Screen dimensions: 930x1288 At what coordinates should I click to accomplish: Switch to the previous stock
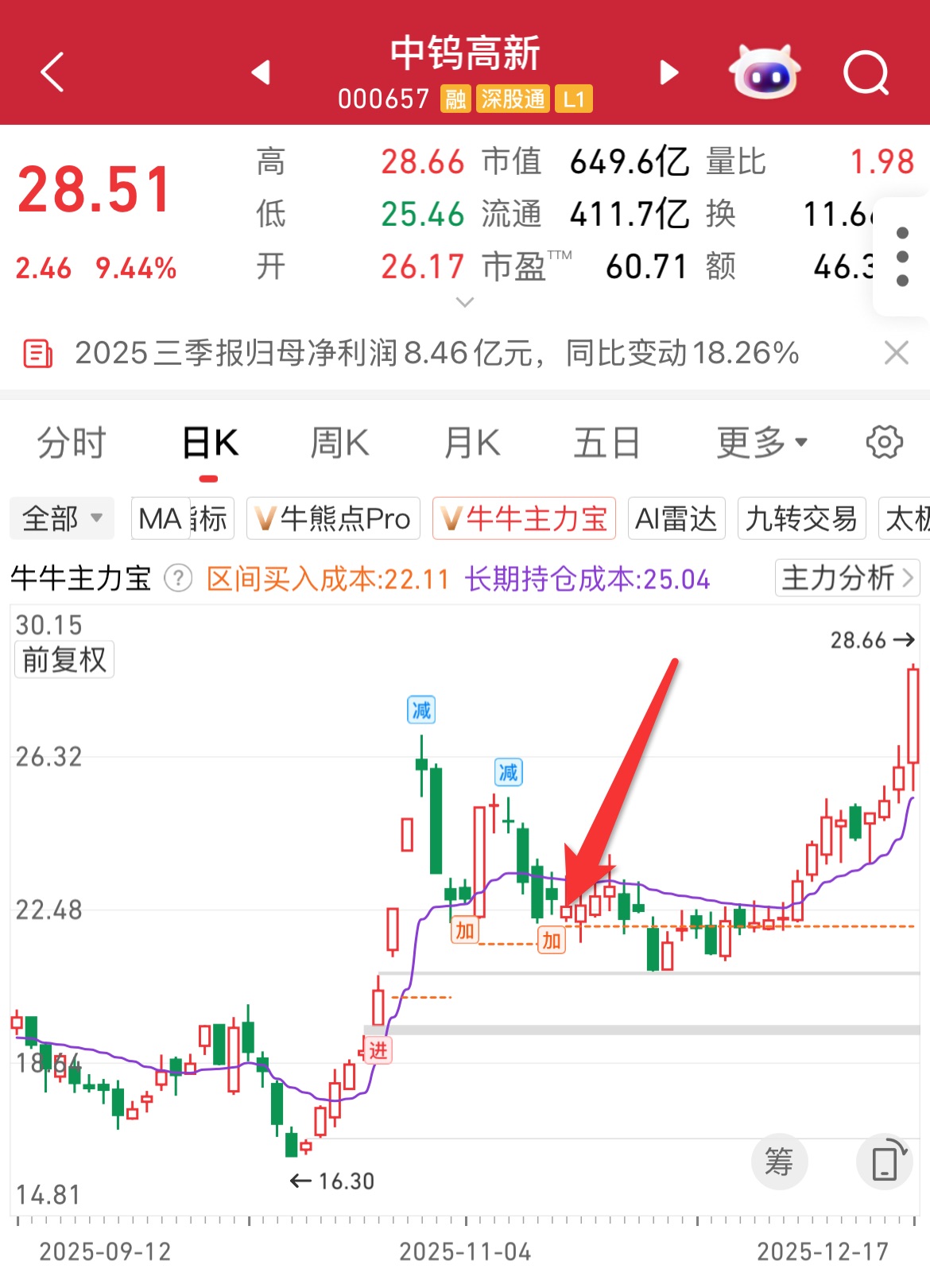click(x=261, y=73)
